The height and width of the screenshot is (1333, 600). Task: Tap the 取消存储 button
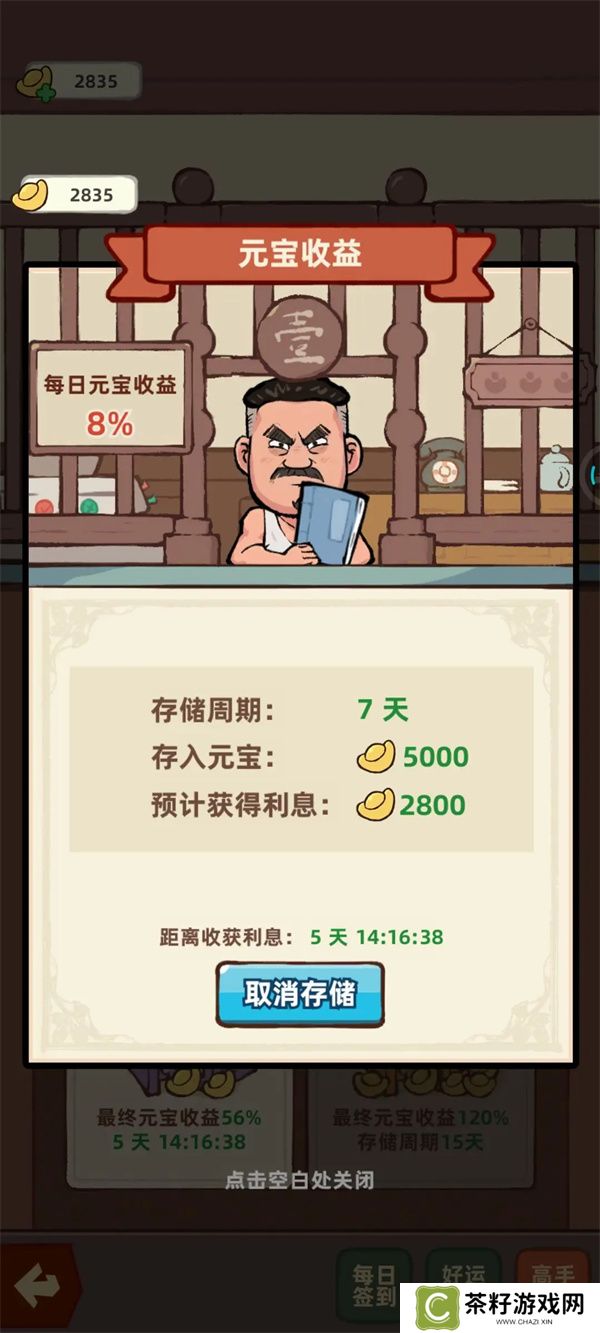coord(300,994)
